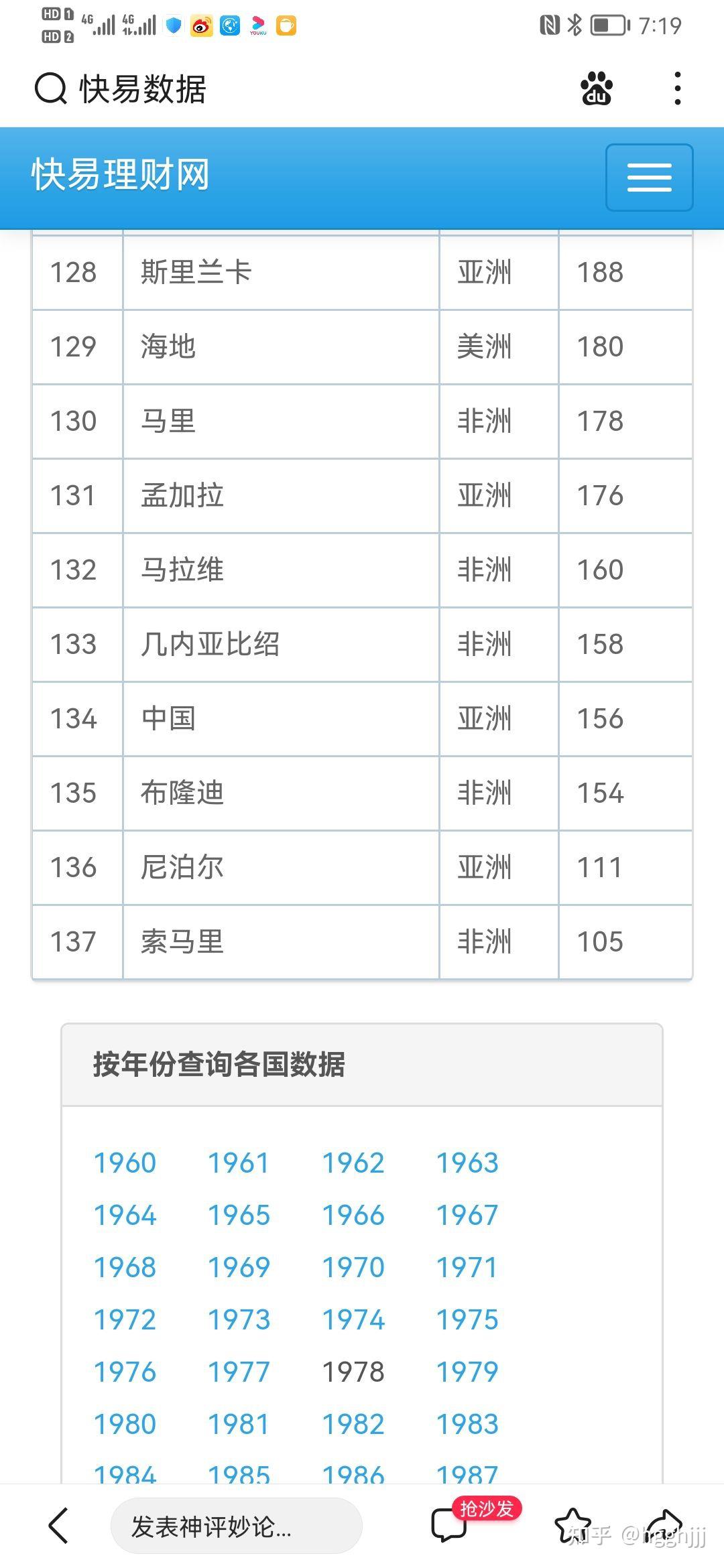The height and width of the screenshot is (1568, 724).
Task: Select the year 1978
Action: [354, 1371]
